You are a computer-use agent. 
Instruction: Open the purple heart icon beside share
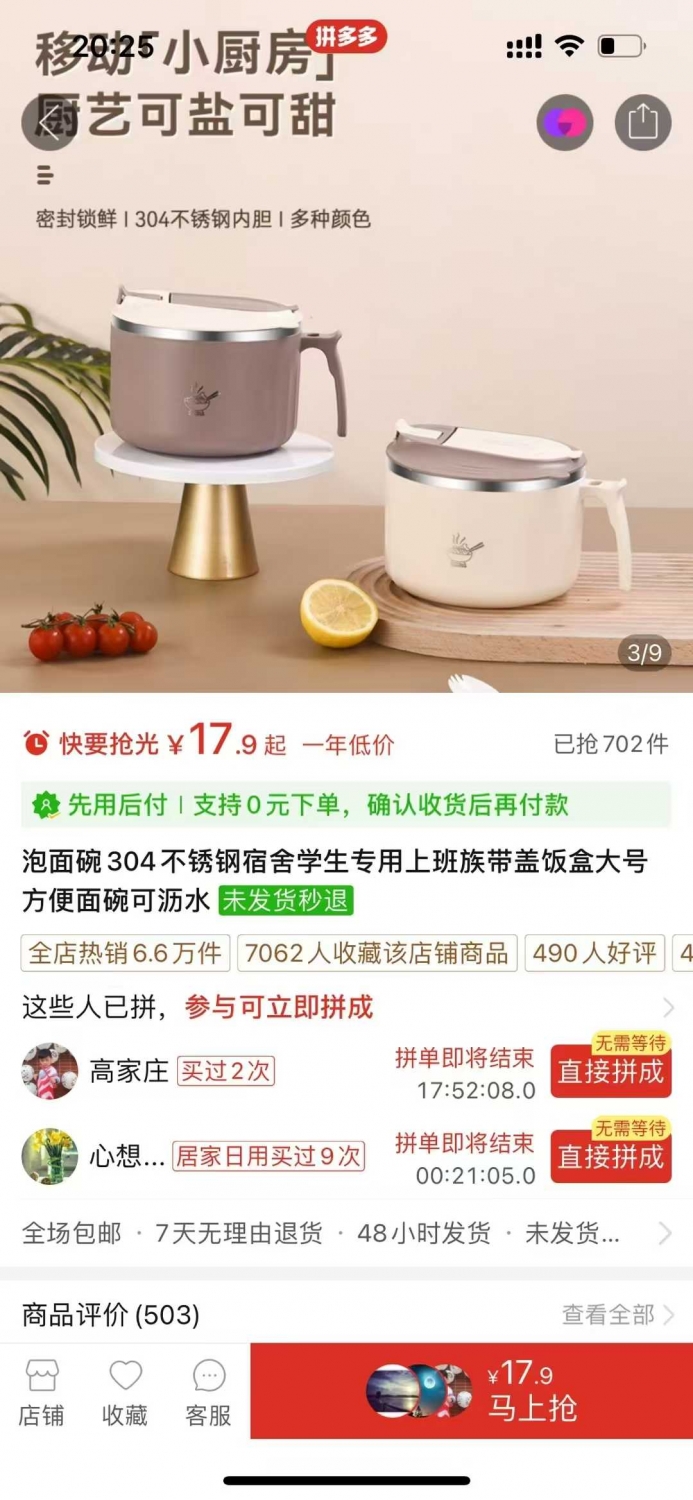coord(565,123)
